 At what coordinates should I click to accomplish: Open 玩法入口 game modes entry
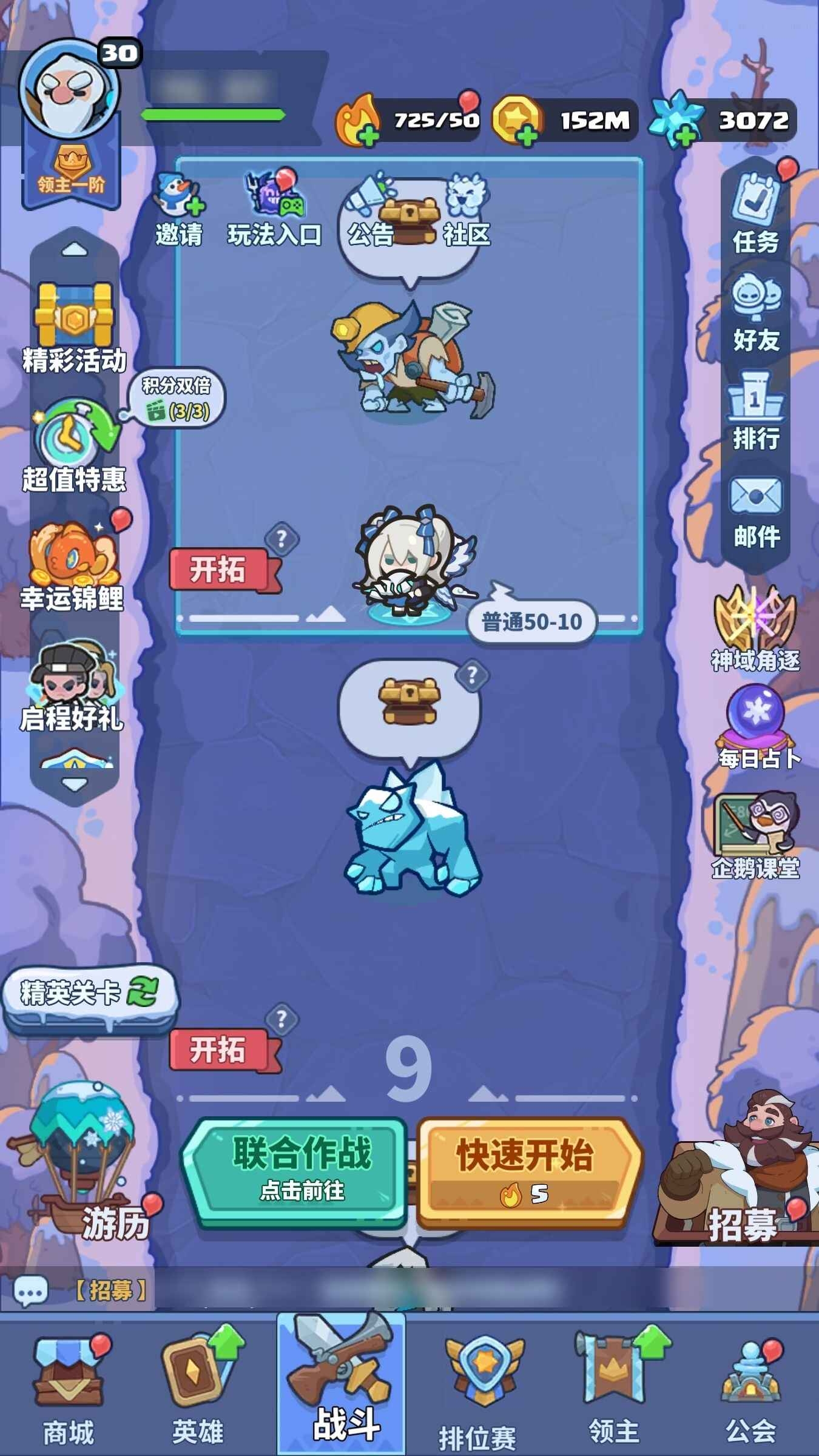point(274,209)
